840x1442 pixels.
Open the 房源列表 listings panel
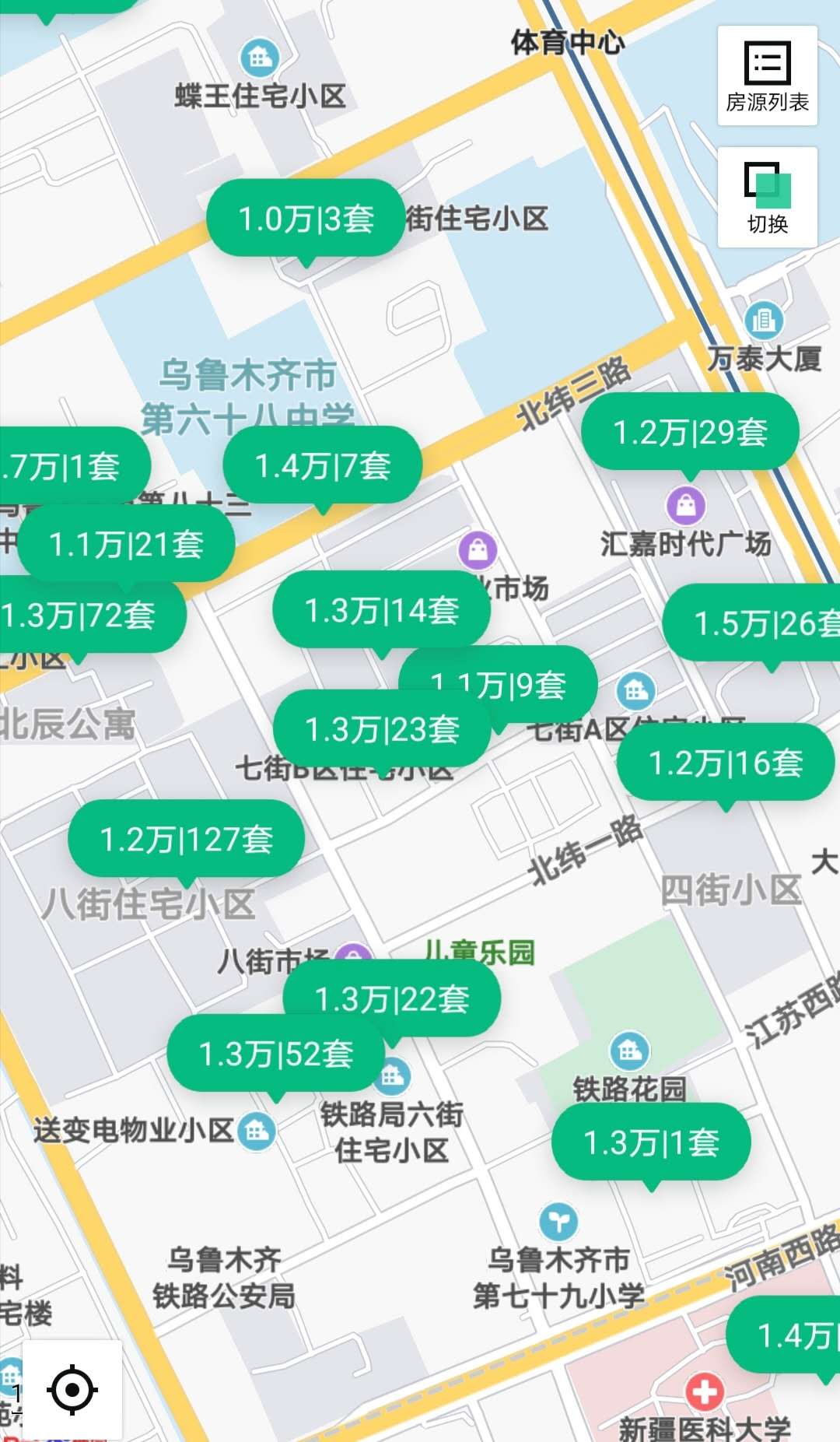click(766, 74)
